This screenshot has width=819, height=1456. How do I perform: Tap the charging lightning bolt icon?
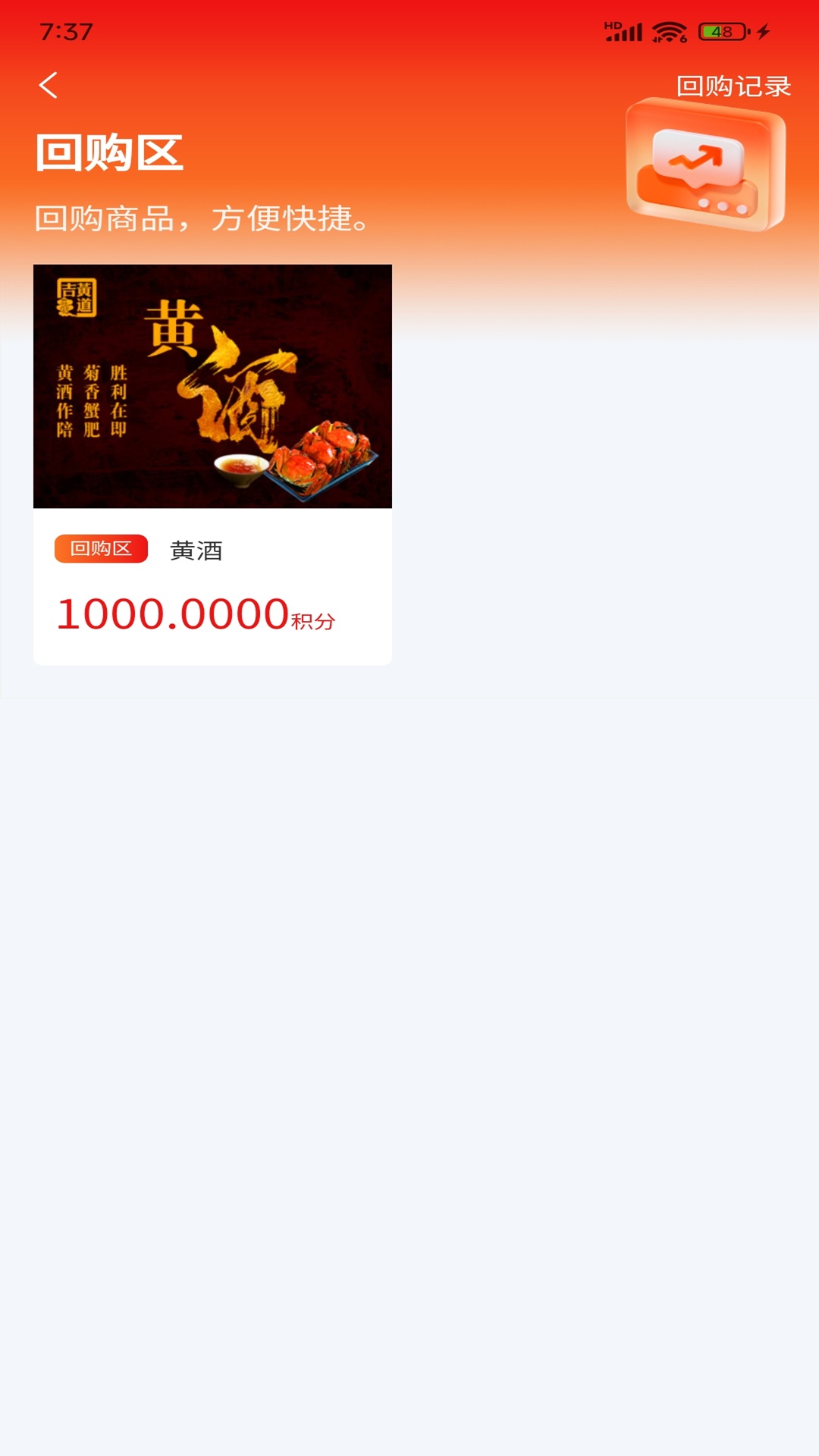[762, 30]
